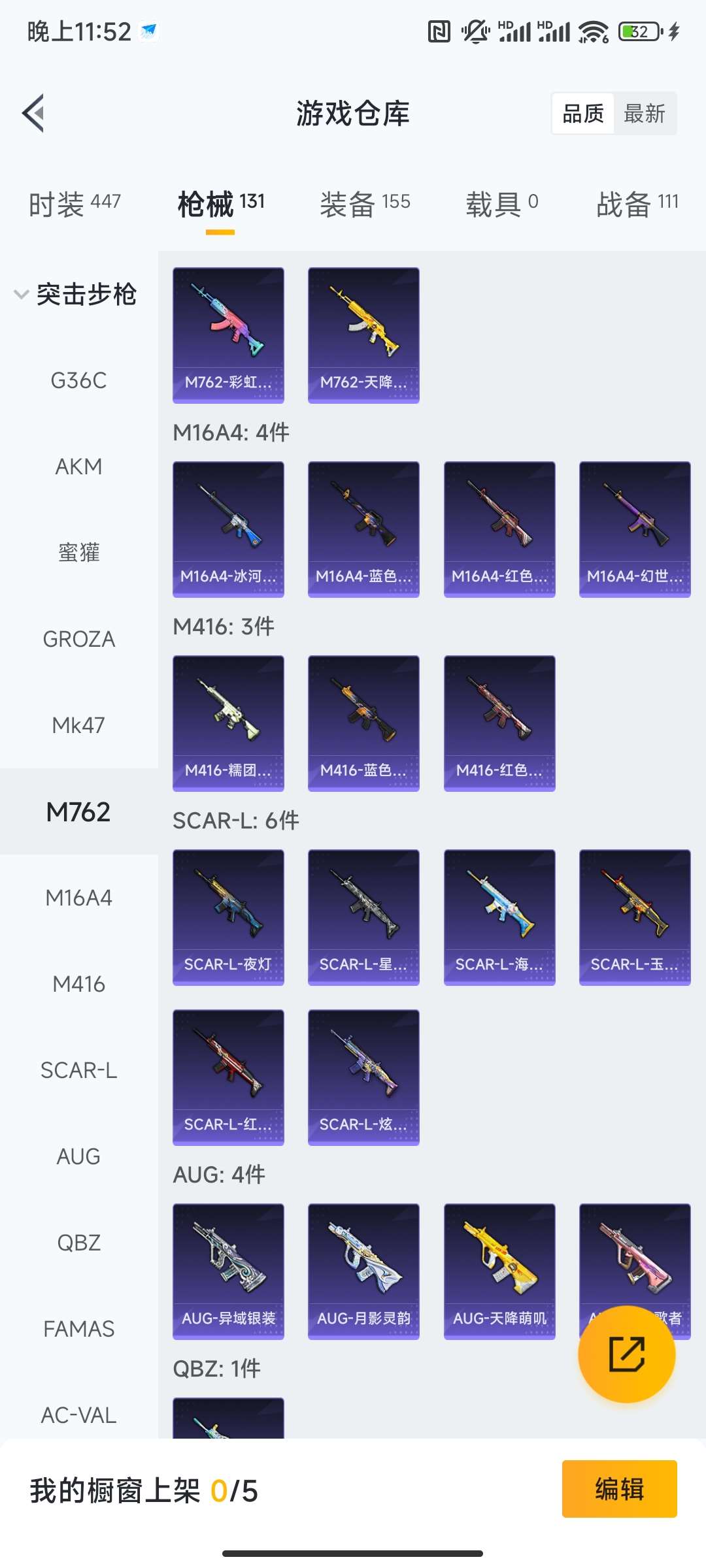
Task: Select GROZA in the side list
Action: [x=78, y=639]
